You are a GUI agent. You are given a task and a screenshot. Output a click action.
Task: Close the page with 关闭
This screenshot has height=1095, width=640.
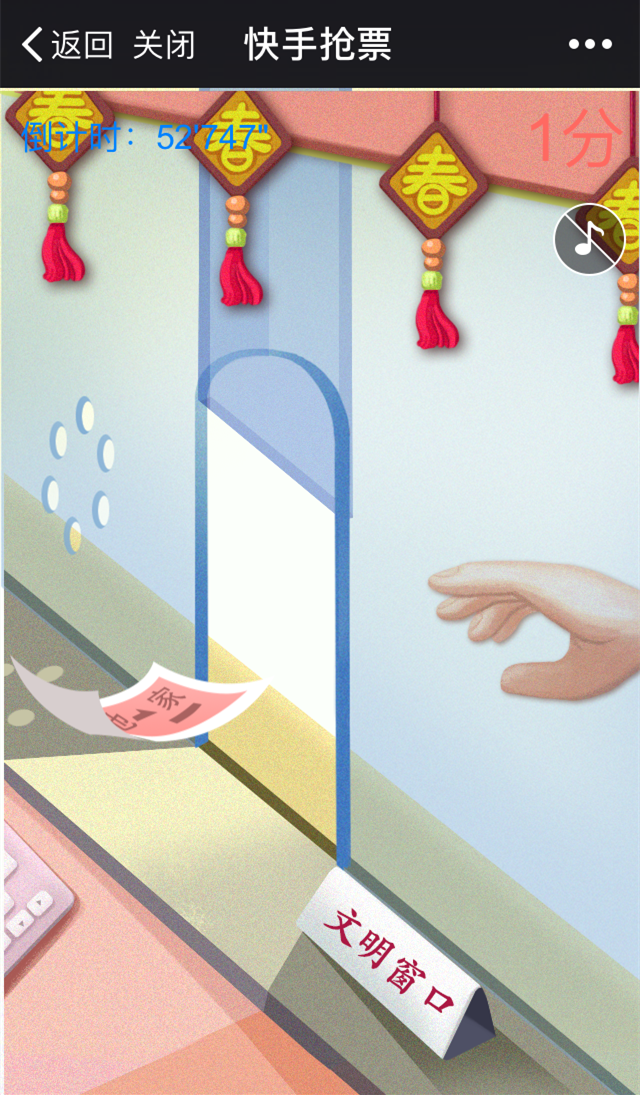pos(164,45)
